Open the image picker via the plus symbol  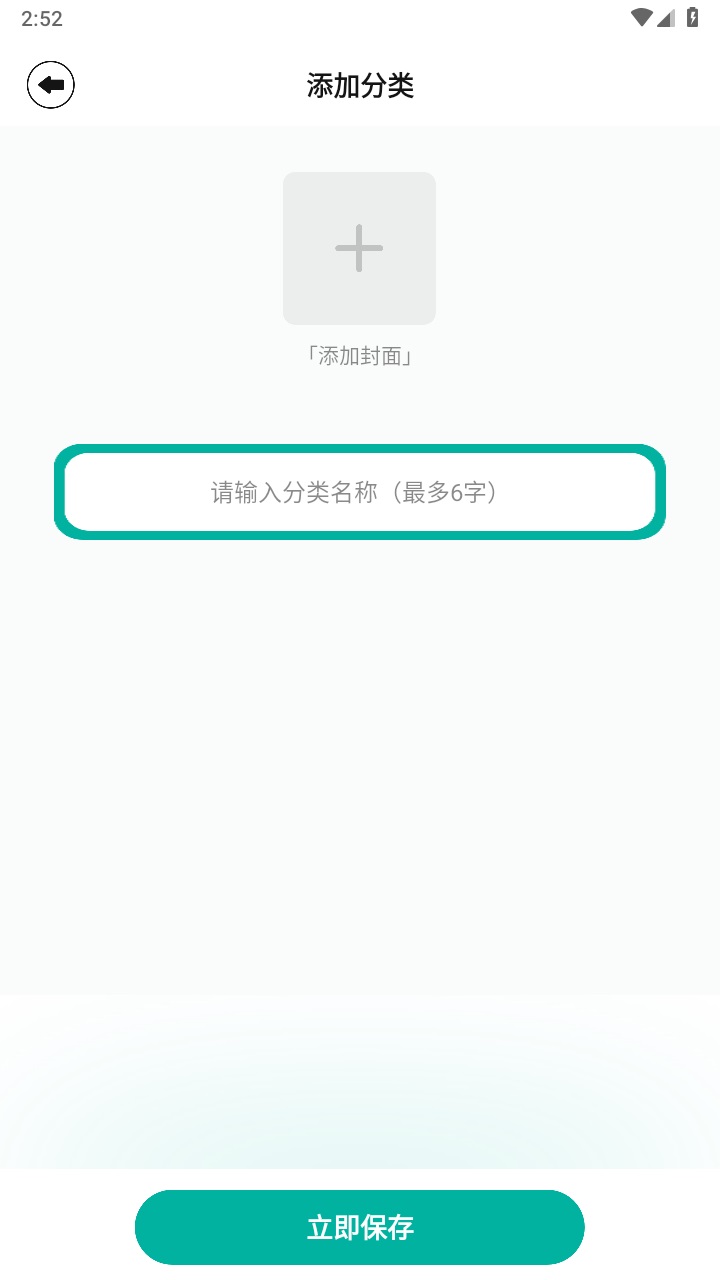[359, 248]
